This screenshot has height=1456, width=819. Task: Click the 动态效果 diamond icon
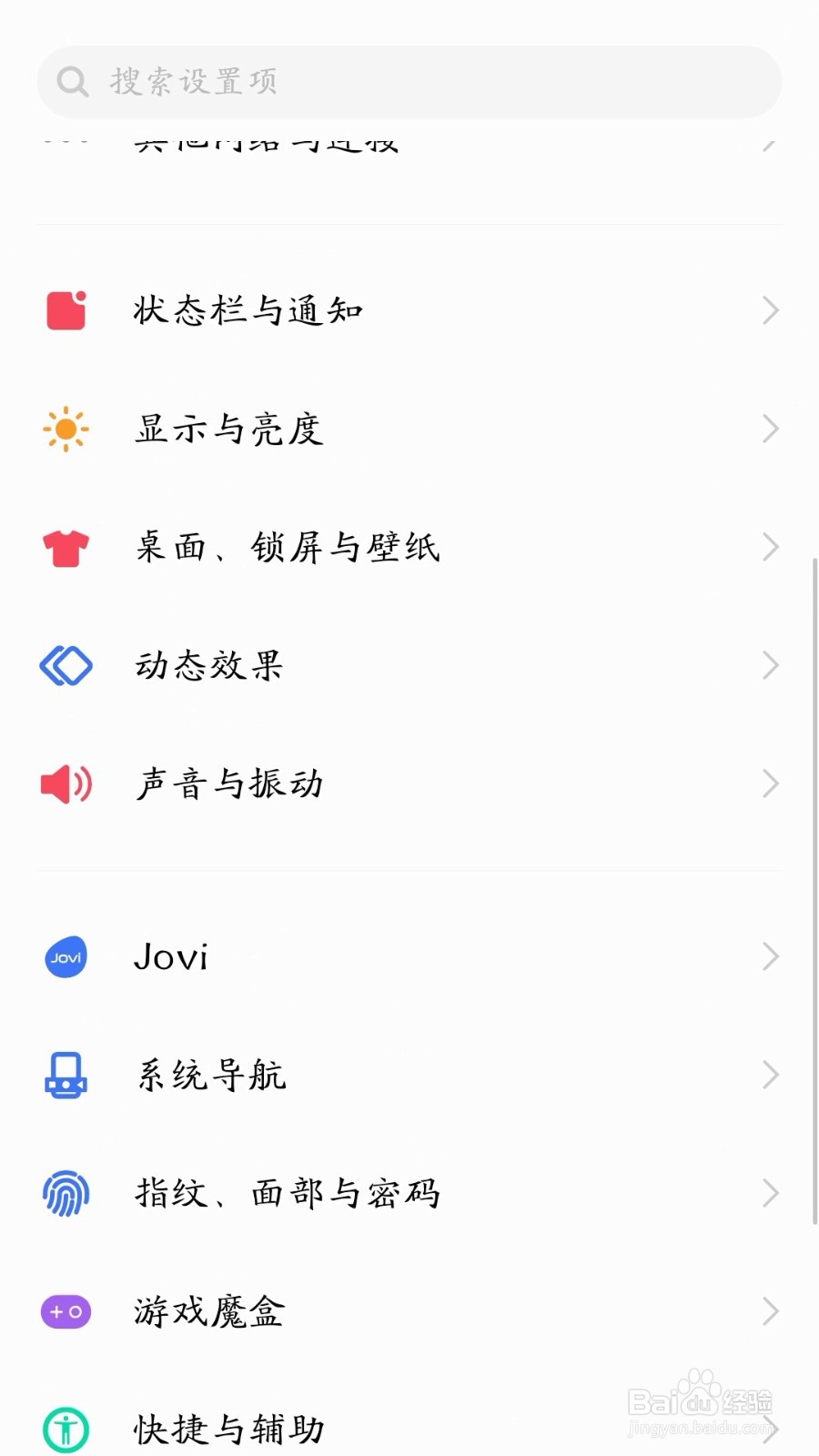pos(65,665)
